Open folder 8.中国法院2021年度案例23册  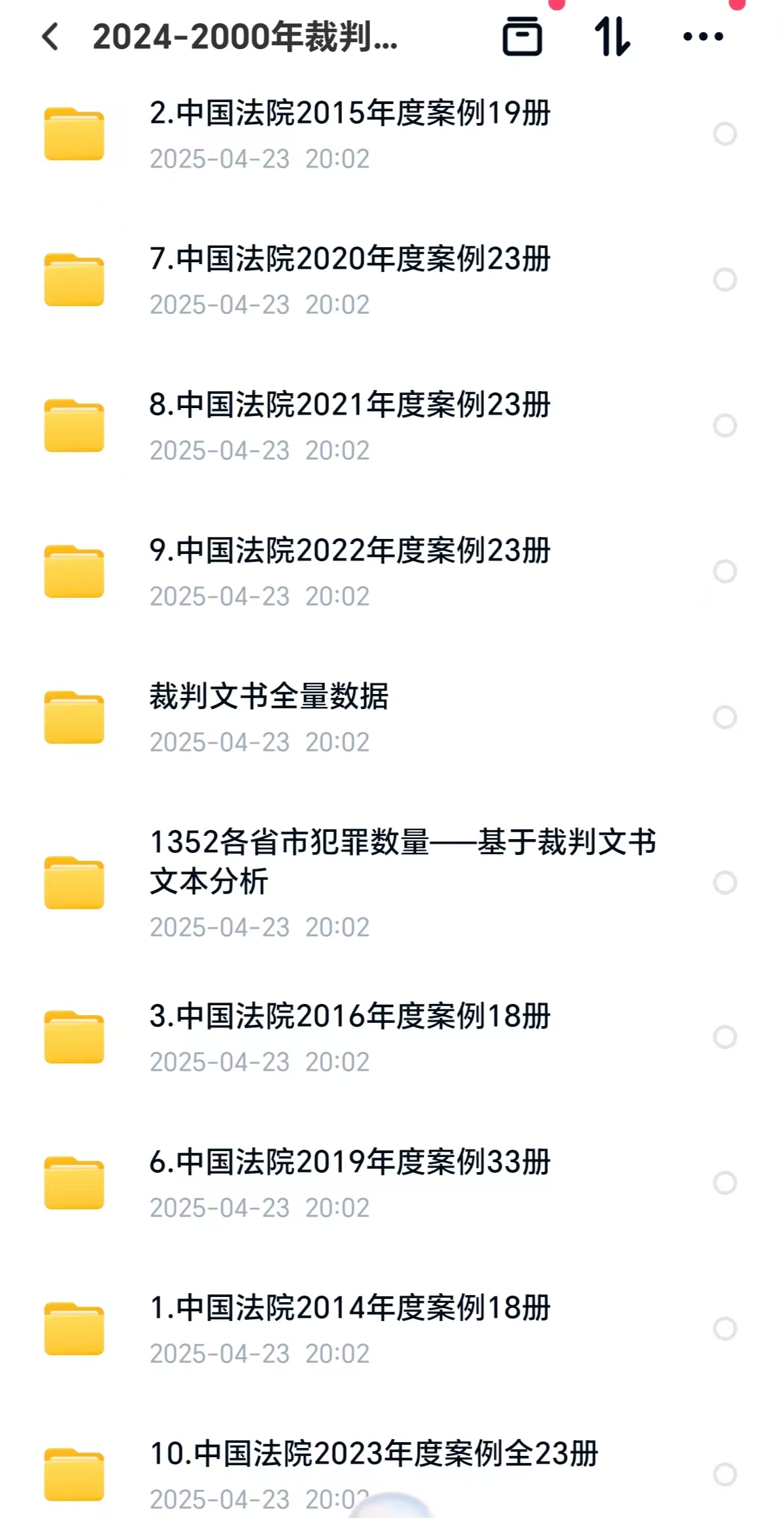click(x=350, y=405)
